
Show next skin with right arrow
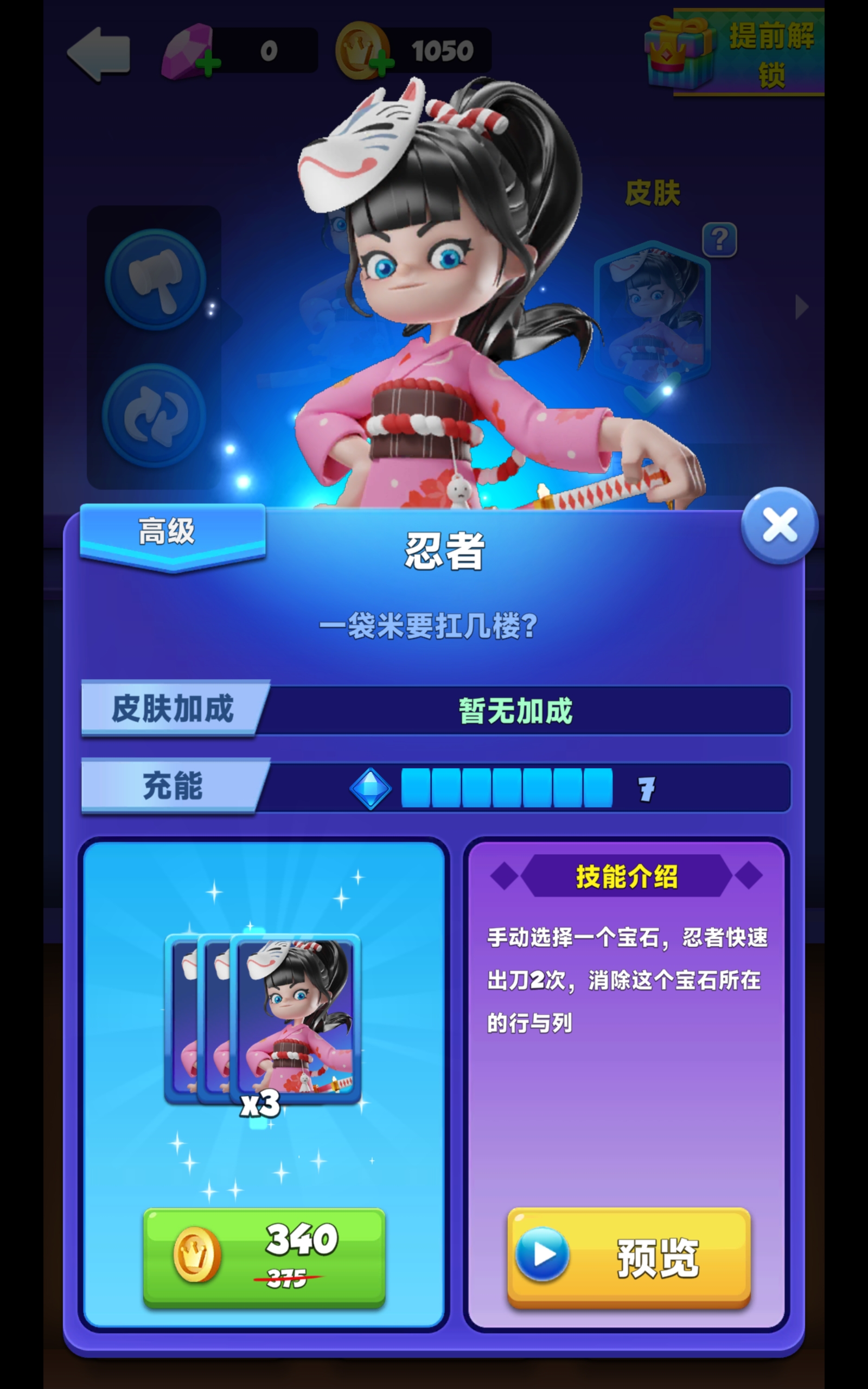[x=801, y=307]
